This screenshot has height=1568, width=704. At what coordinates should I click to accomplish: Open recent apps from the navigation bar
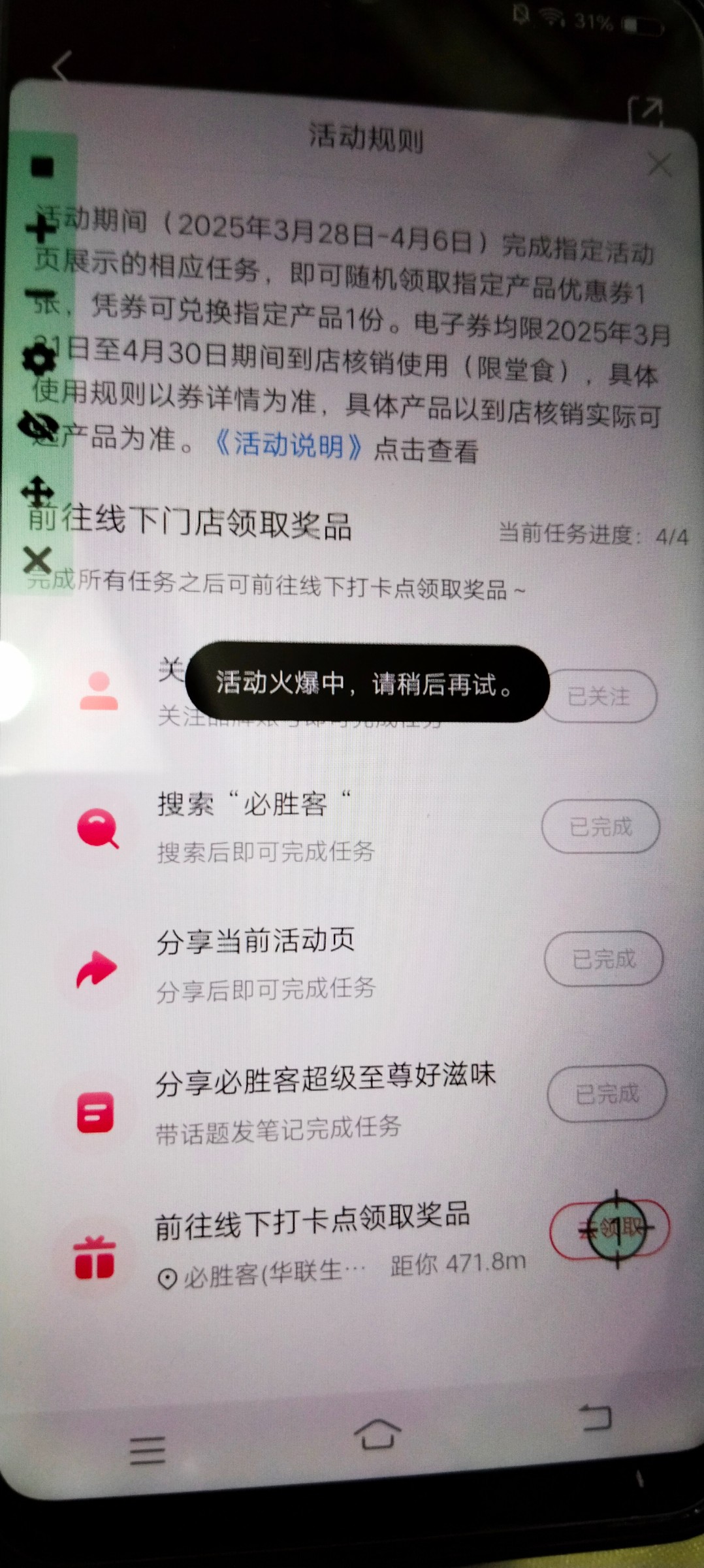[x=148, y=1452]
